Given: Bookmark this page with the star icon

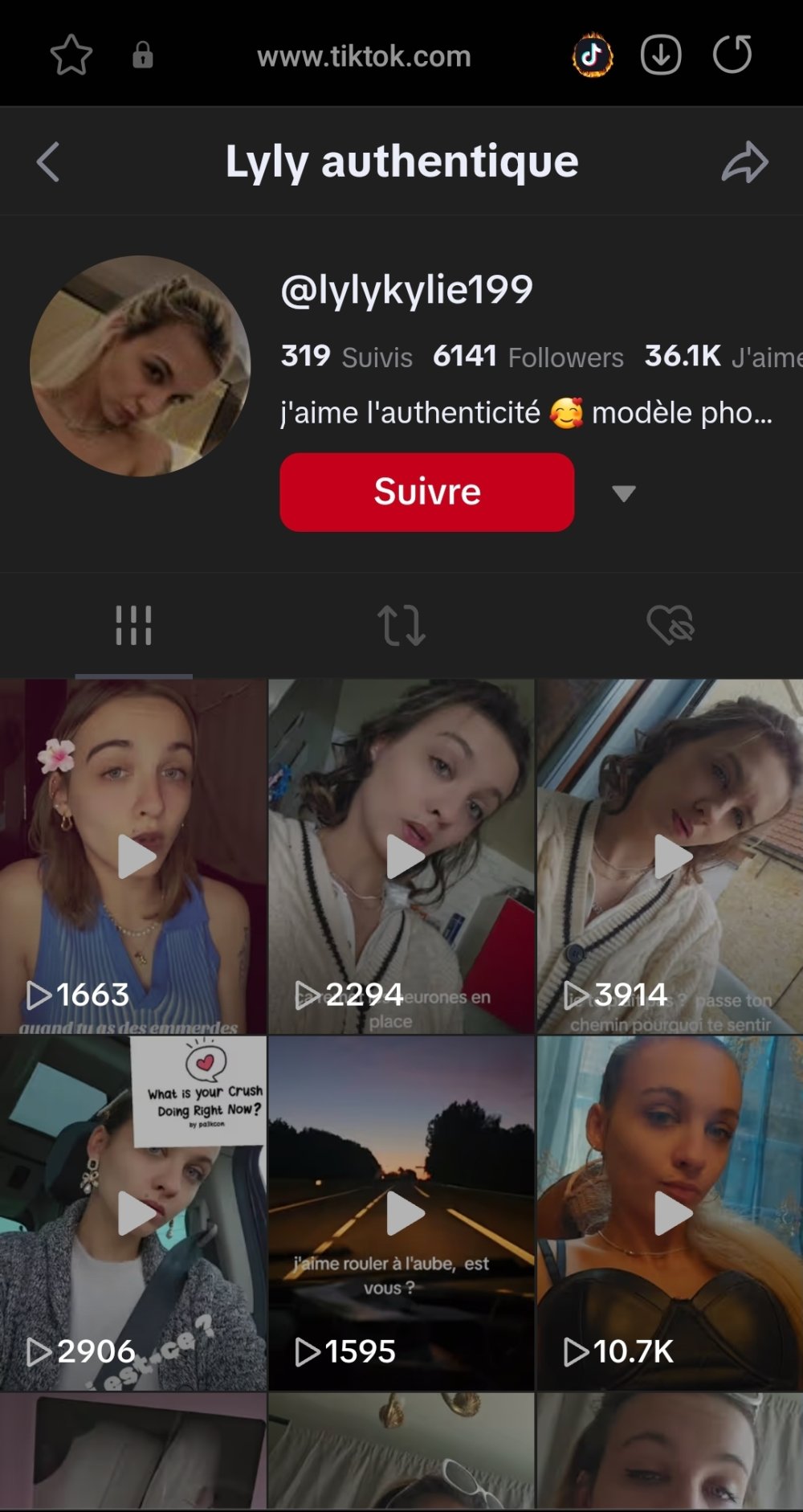Looking at the screenshot, I should [x=71, y=55].
